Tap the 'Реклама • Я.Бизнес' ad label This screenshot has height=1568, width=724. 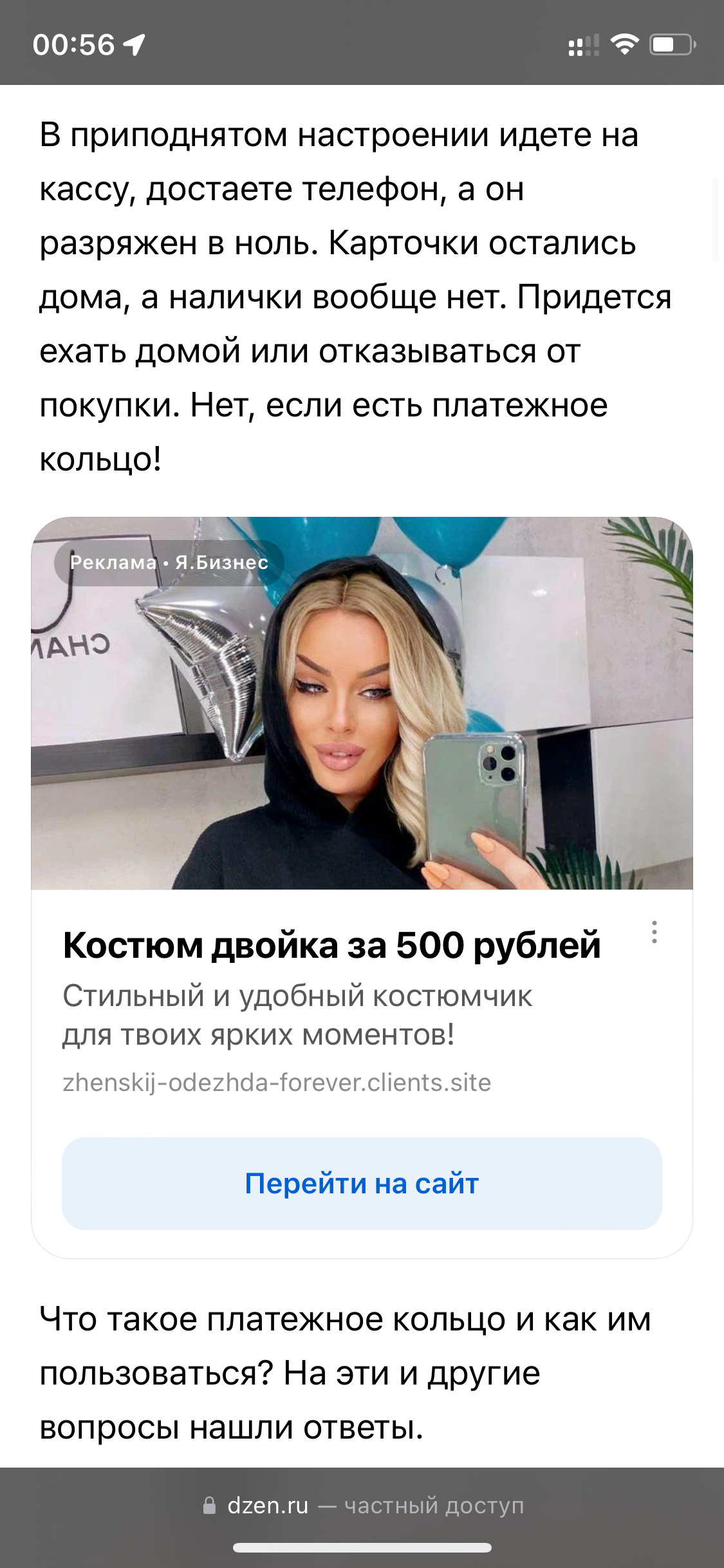coord(169,563)
